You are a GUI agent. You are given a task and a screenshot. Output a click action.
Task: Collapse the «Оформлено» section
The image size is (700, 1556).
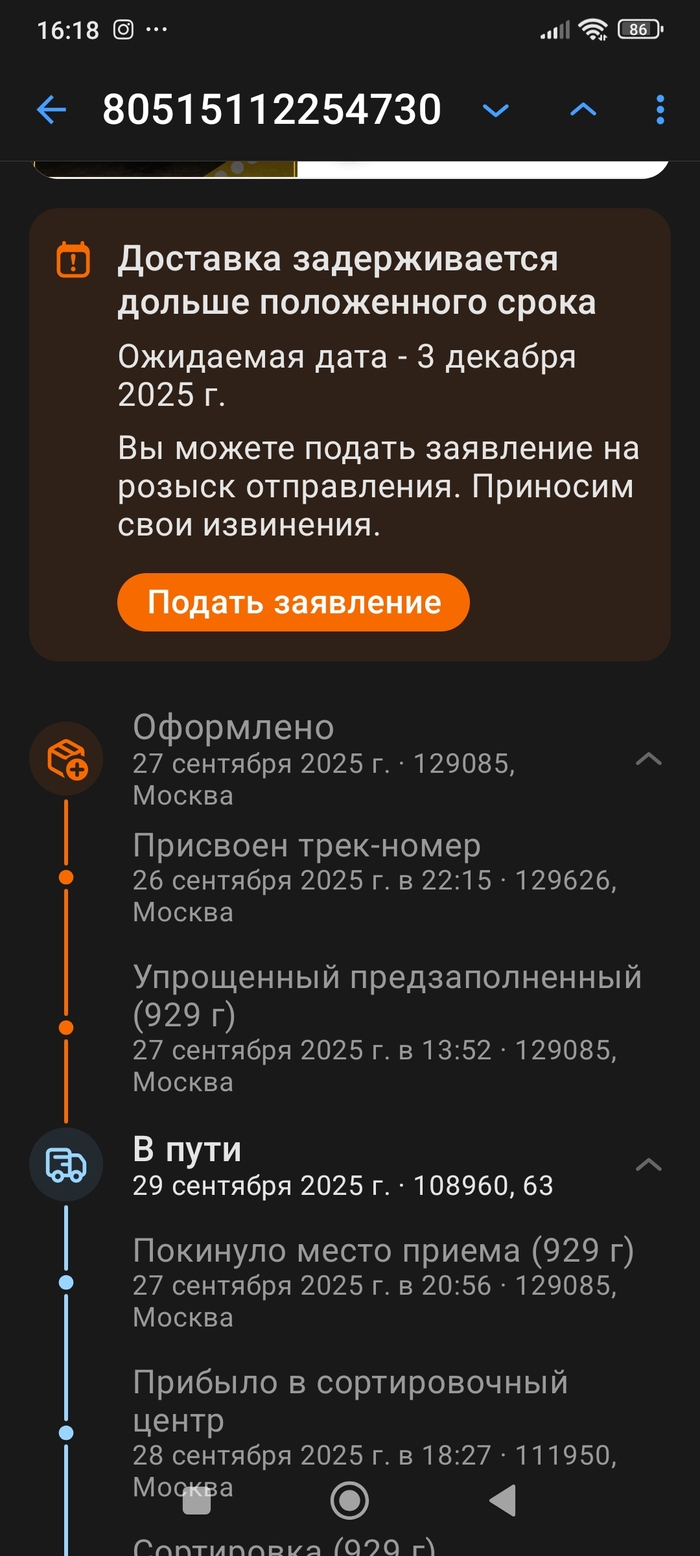649,759
